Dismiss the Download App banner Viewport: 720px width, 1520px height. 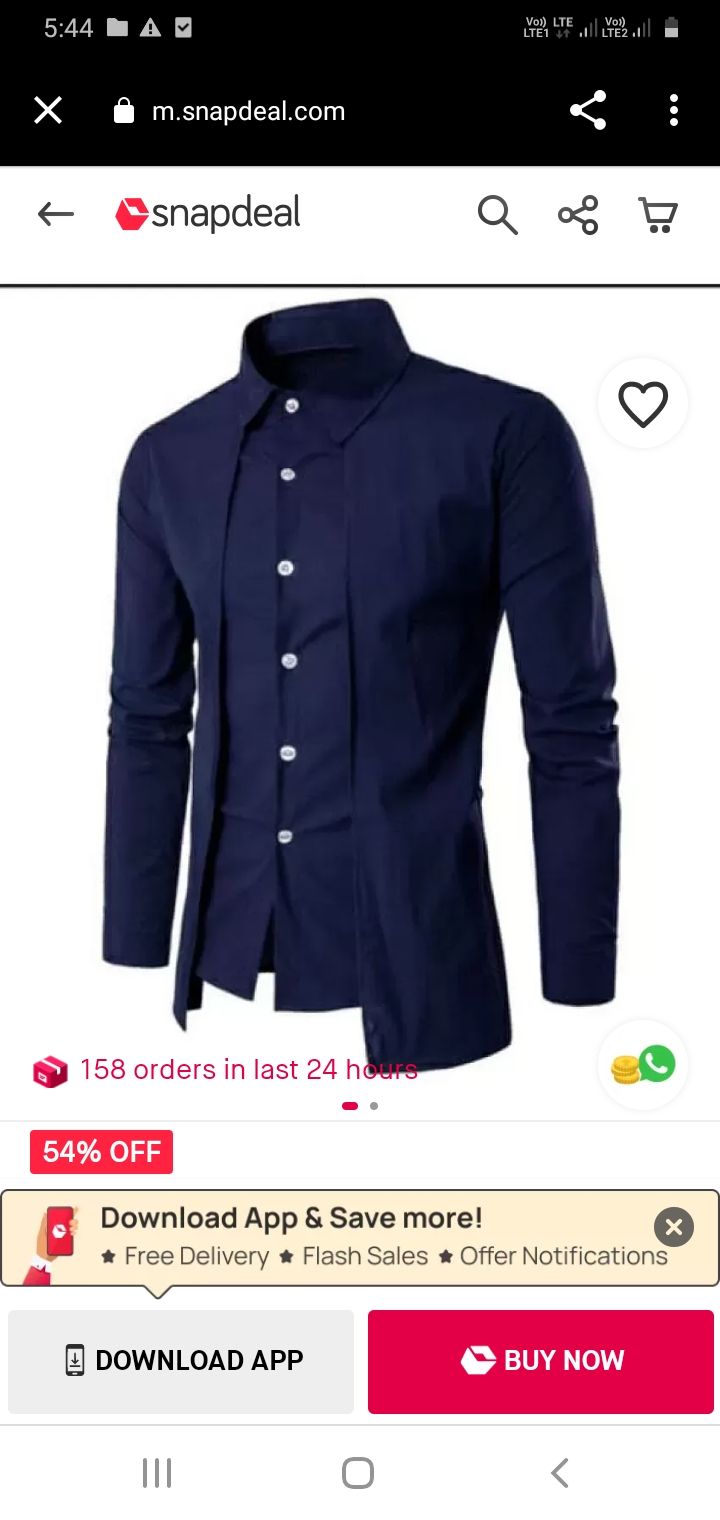coord(673,1227)
